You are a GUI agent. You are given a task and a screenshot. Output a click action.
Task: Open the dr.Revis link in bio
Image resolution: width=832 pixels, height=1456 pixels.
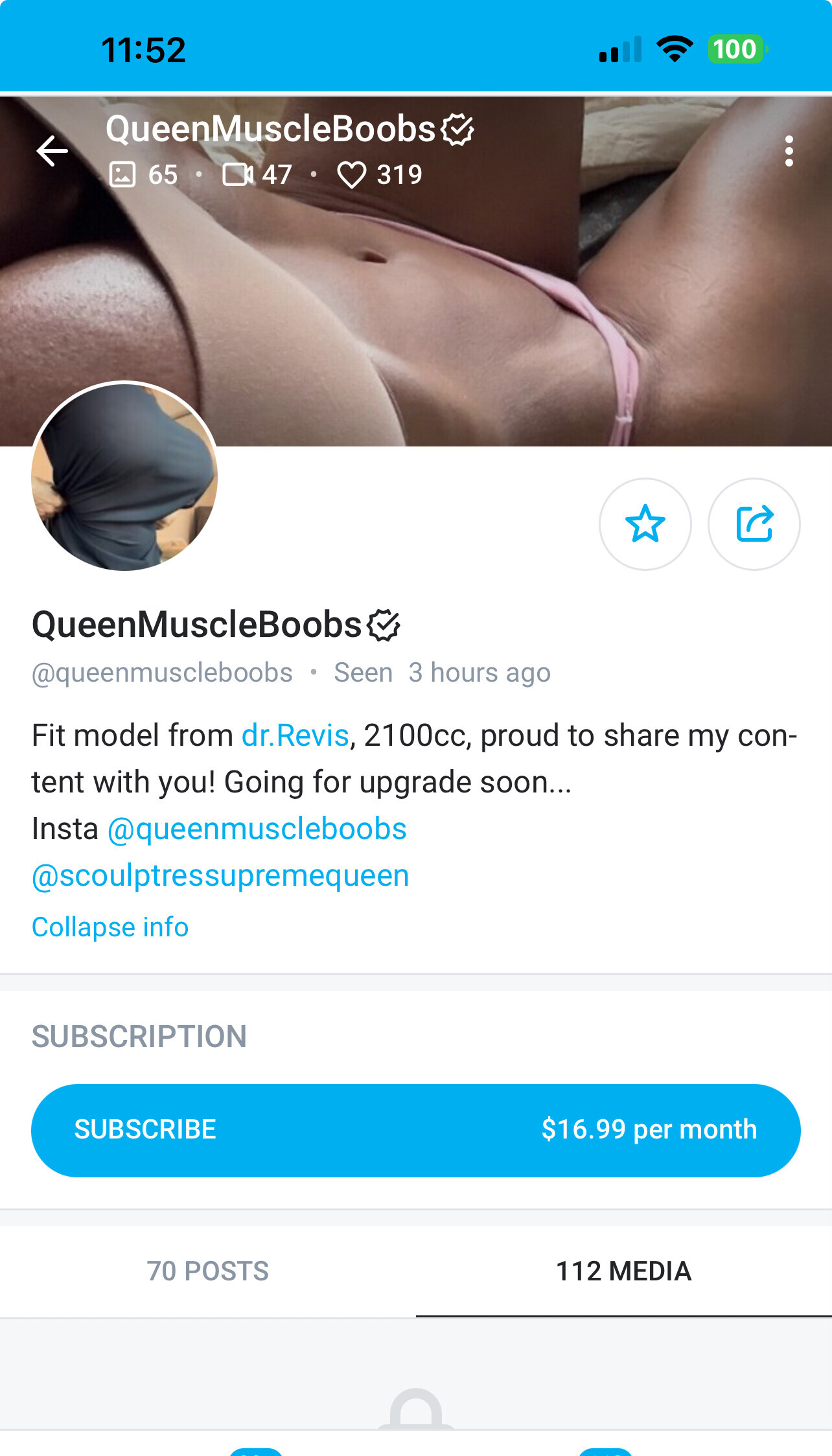[x=295, y=735]
